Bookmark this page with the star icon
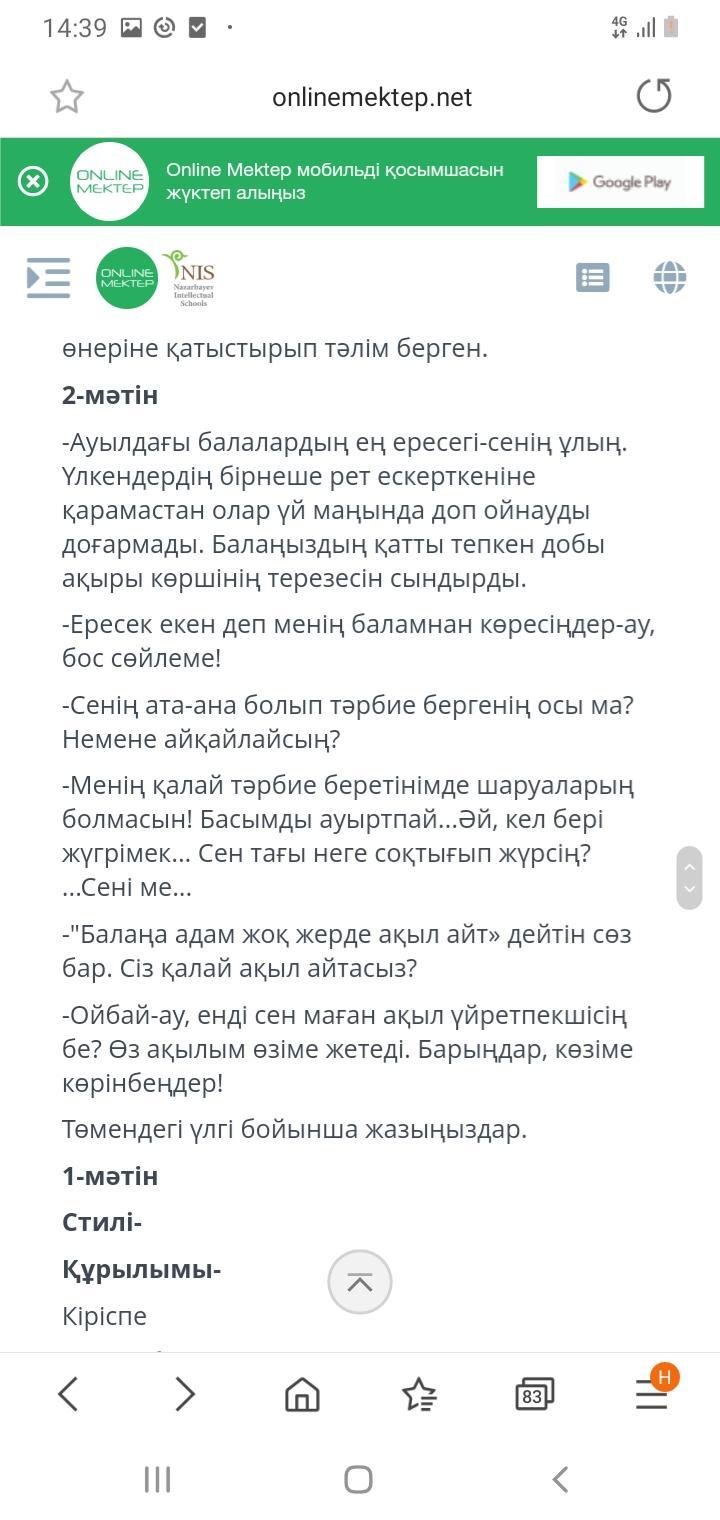Viewport: 720px width, 1520px height. coord(67,97)
